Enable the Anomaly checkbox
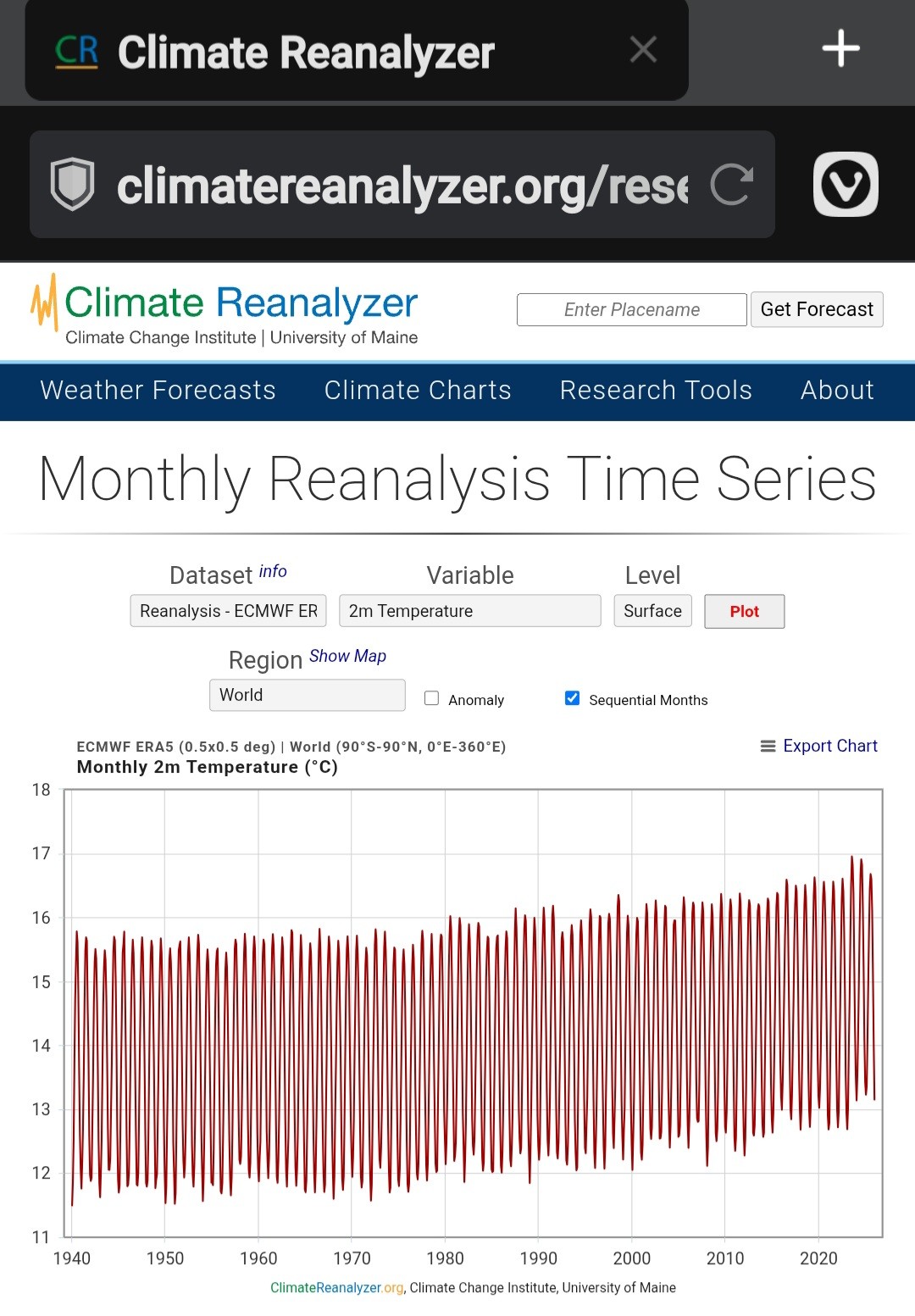Image resolution: width=915 pixels, height=1316 pixels. [432, 698]
